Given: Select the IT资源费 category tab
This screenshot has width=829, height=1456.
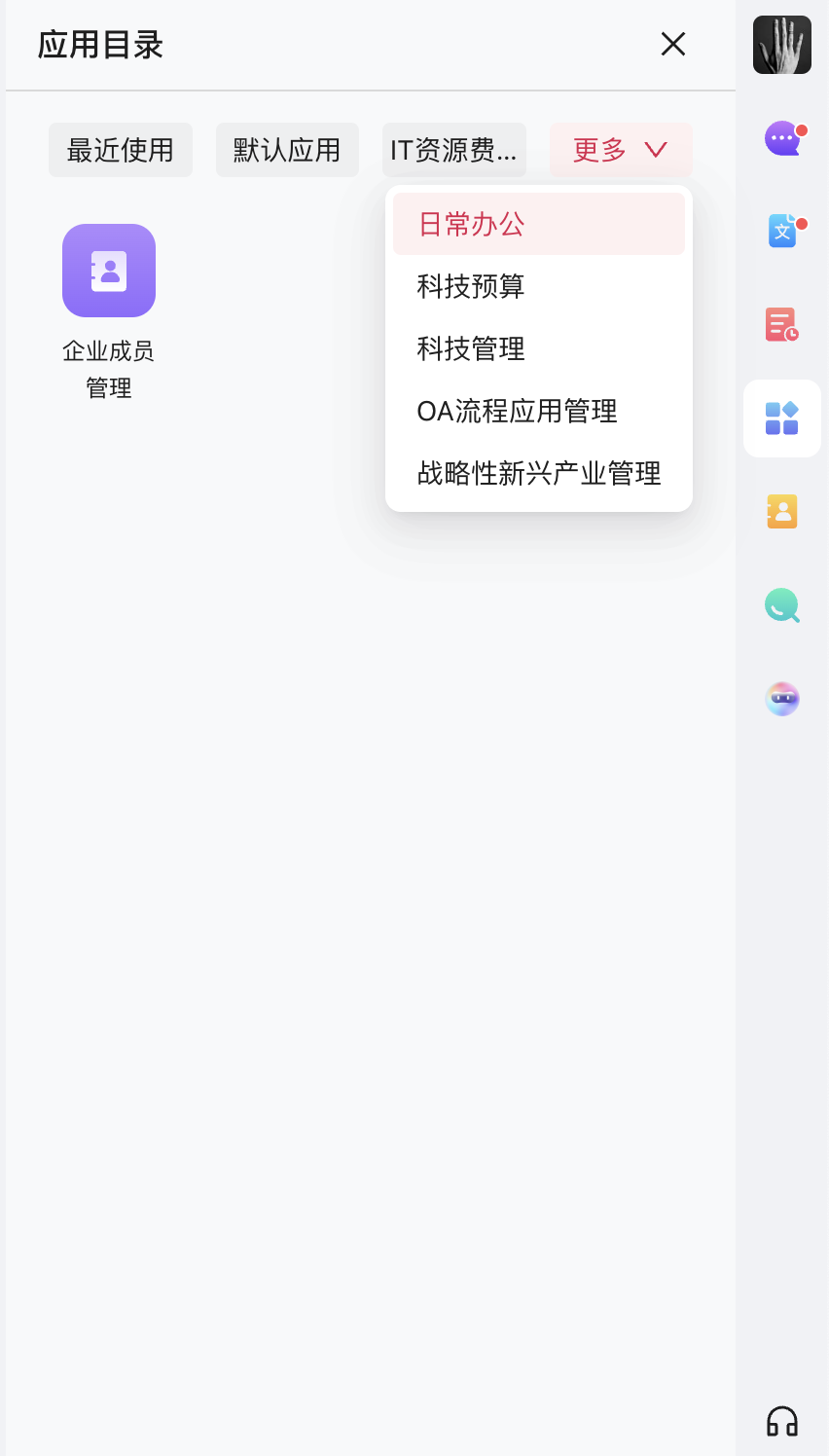Looking at the screenshot, I should (x=453, y=150).
